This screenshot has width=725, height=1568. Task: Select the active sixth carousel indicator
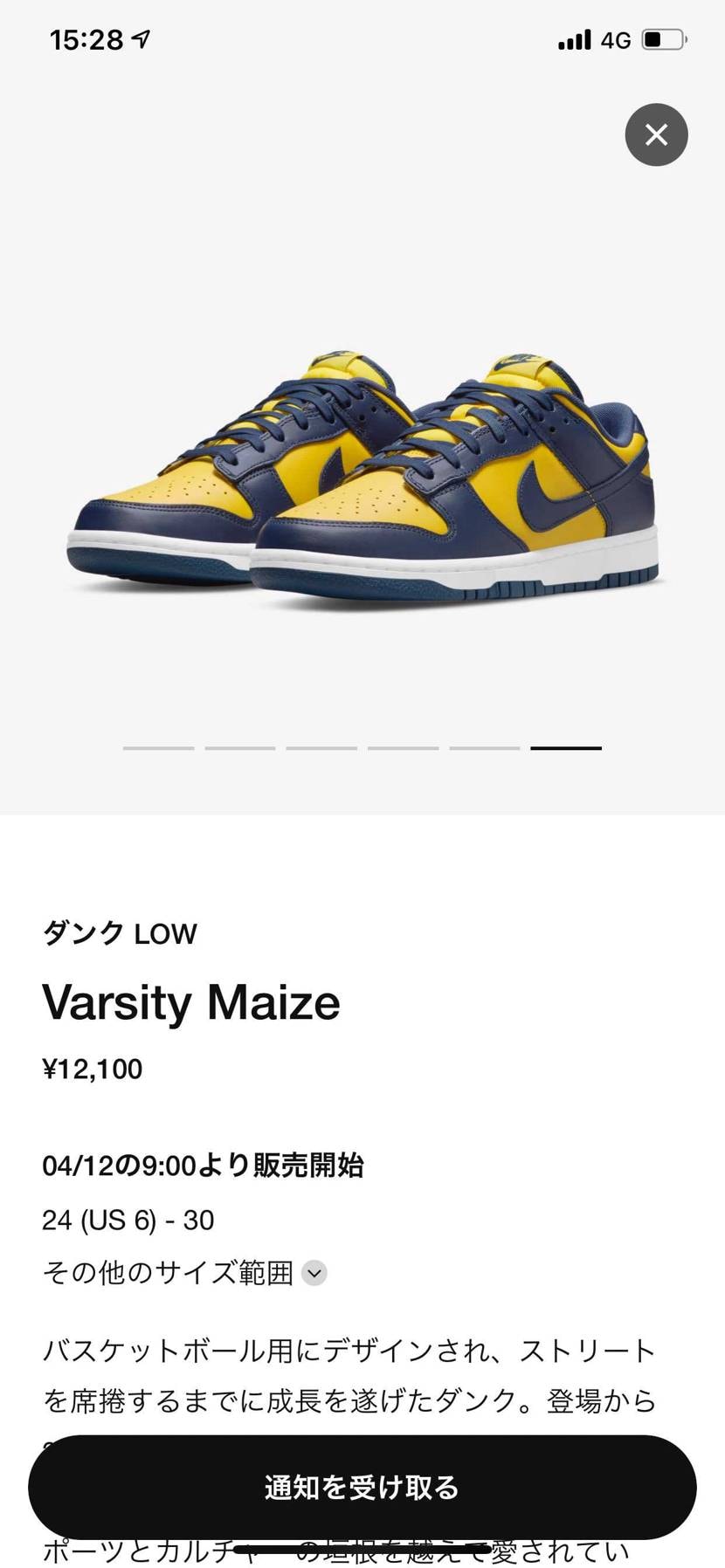coord(567,746)
